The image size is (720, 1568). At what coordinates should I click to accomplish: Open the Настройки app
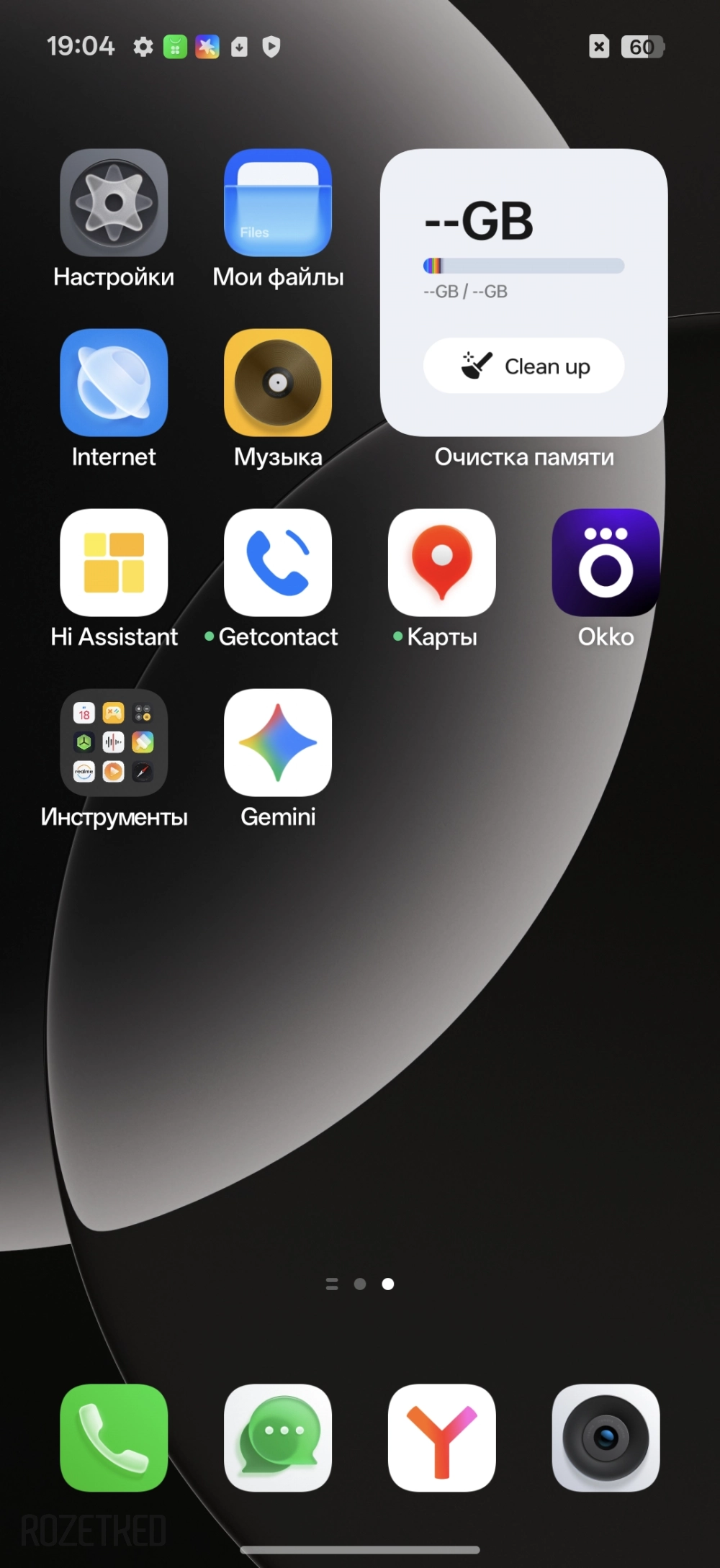pos(114,203)
